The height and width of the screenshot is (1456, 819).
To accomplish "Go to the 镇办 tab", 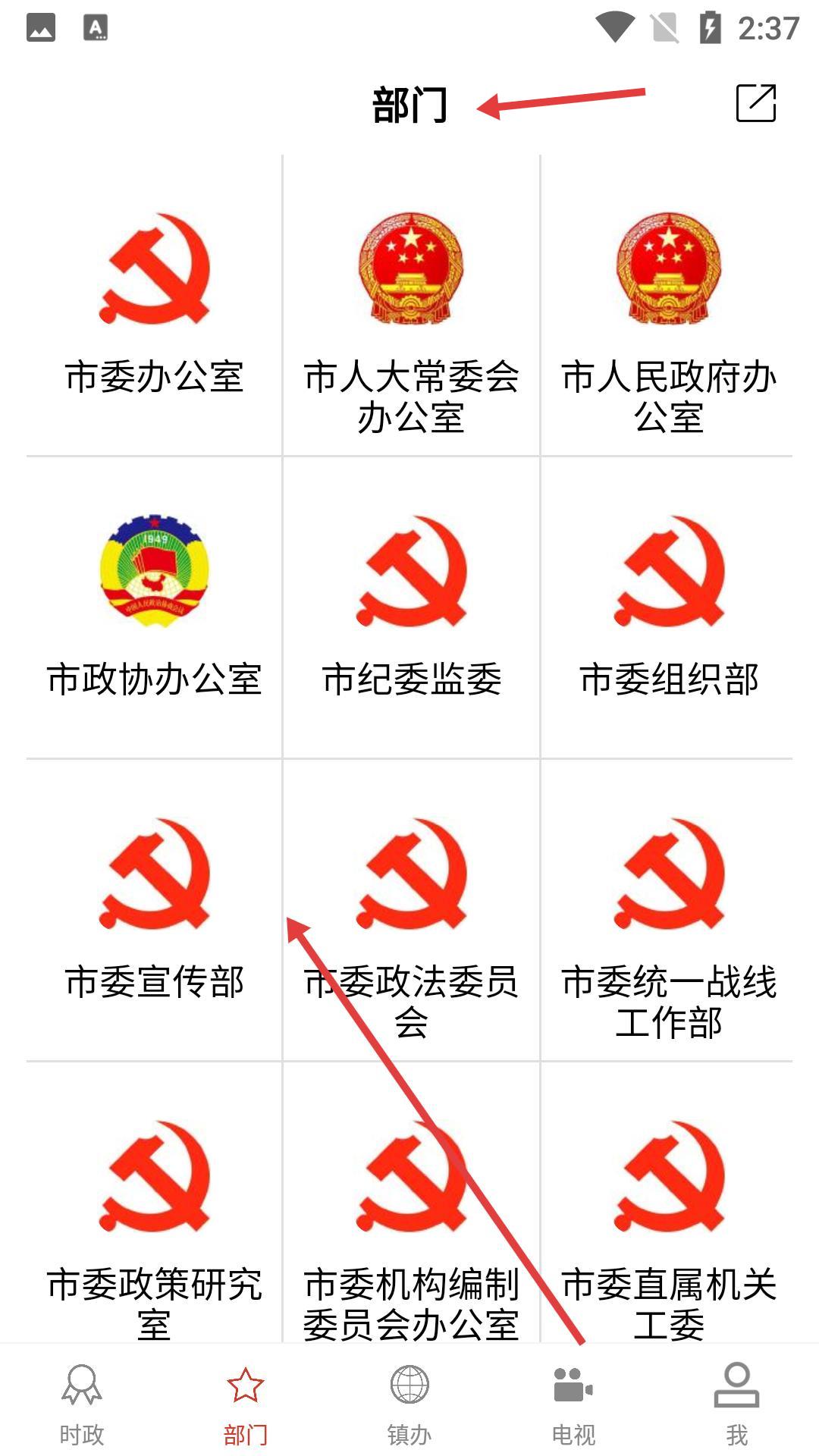I will [x=409, y=1403].
